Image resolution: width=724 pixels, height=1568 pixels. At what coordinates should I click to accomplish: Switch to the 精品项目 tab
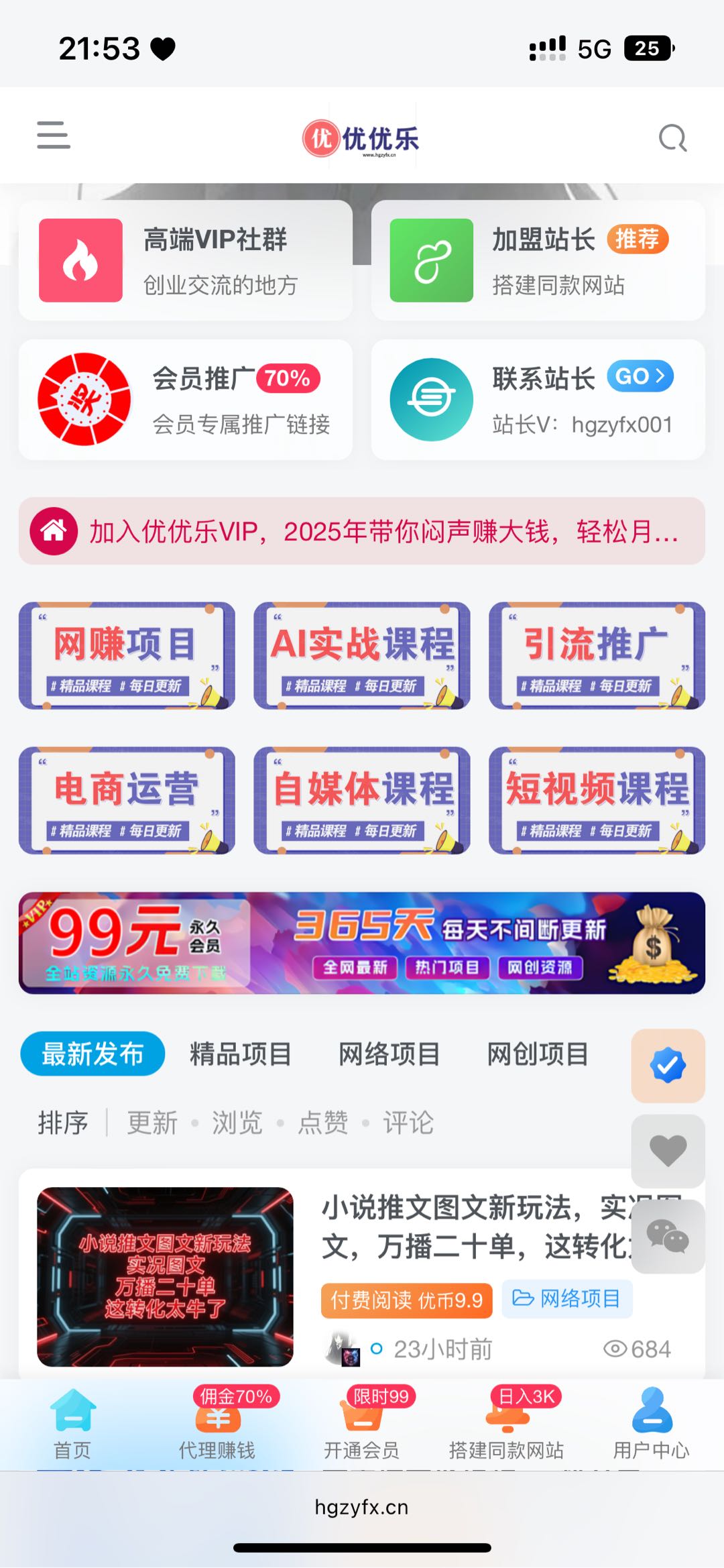[x=241, y=1054]
